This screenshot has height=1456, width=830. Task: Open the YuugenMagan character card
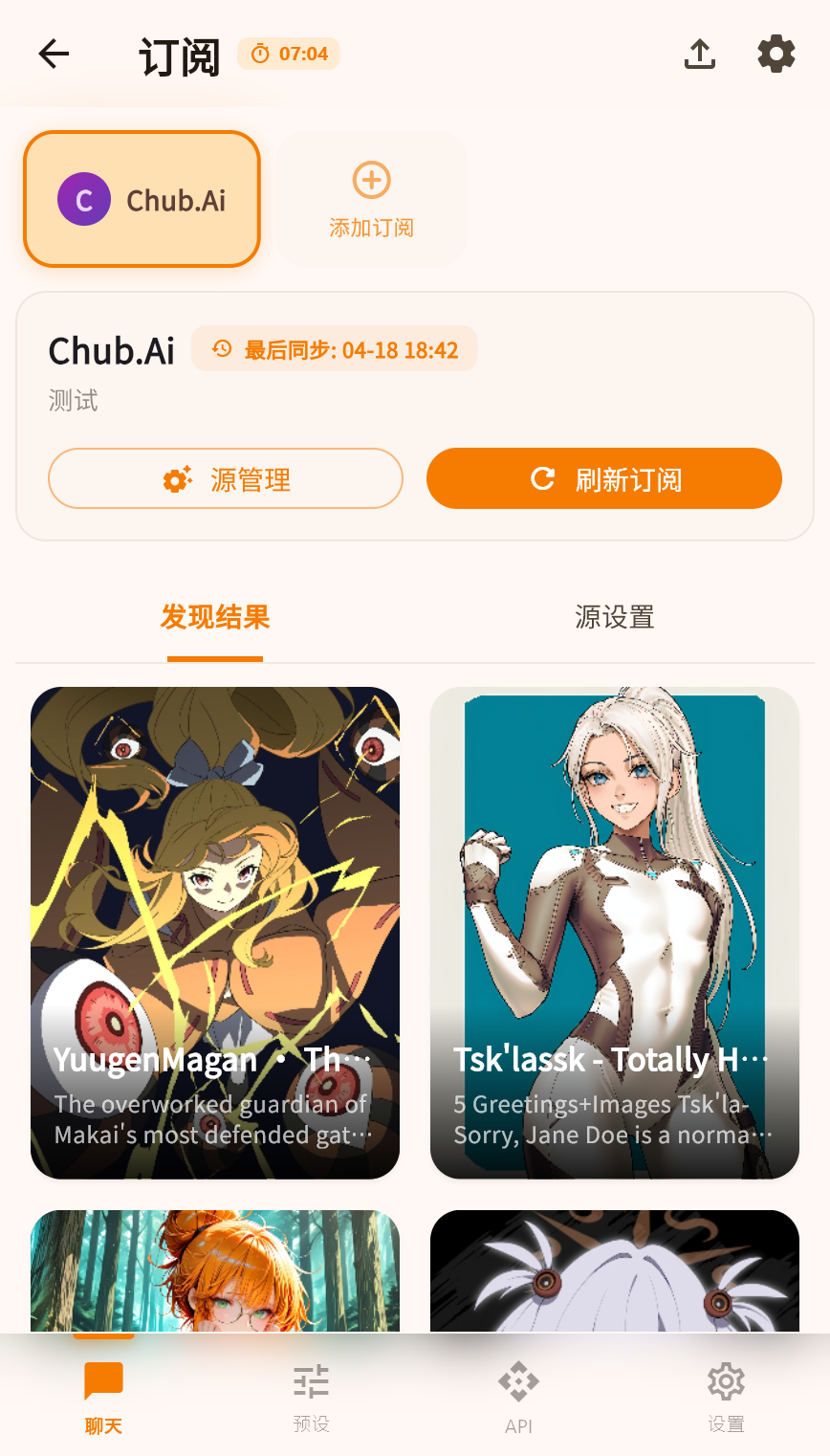(215, 933)
